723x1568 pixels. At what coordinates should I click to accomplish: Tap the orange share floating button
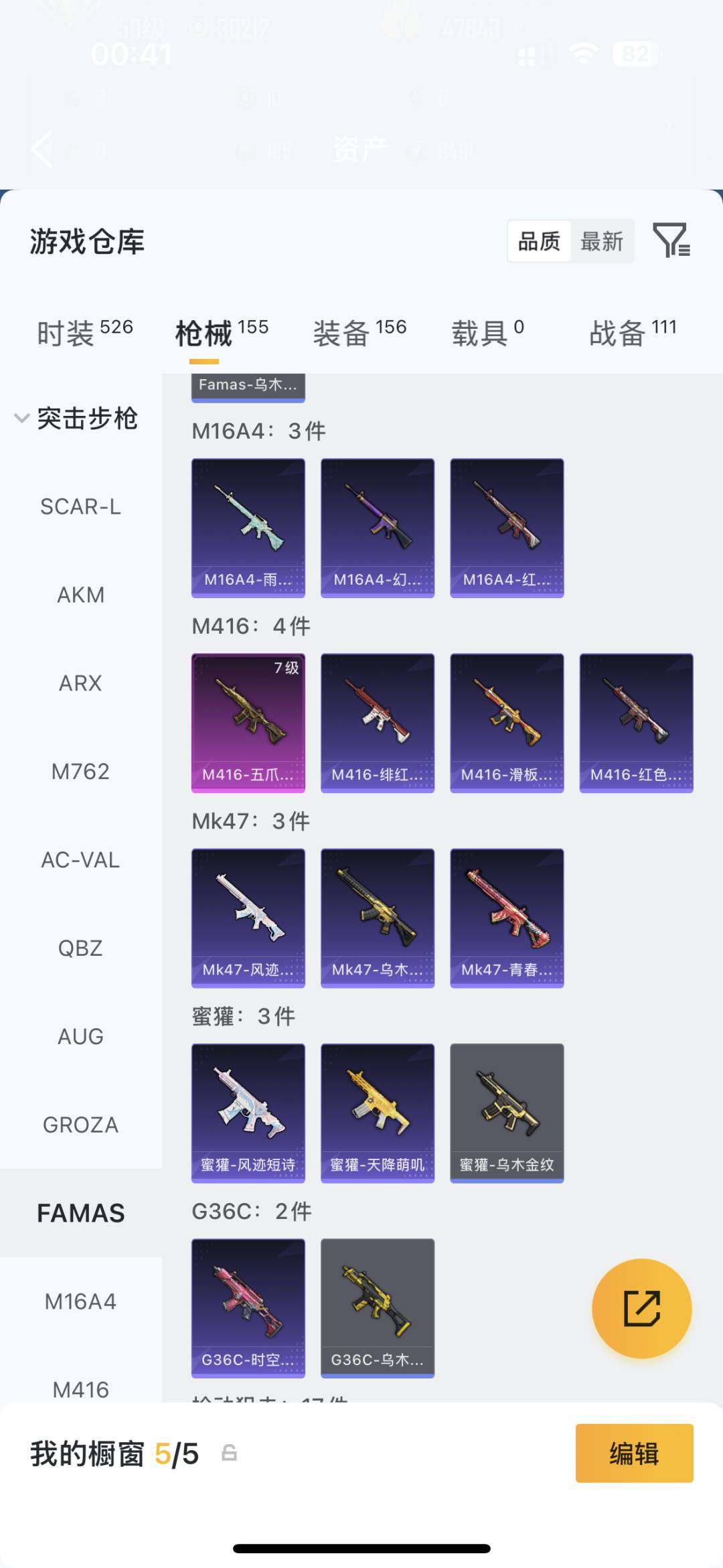coord(641,1308)
